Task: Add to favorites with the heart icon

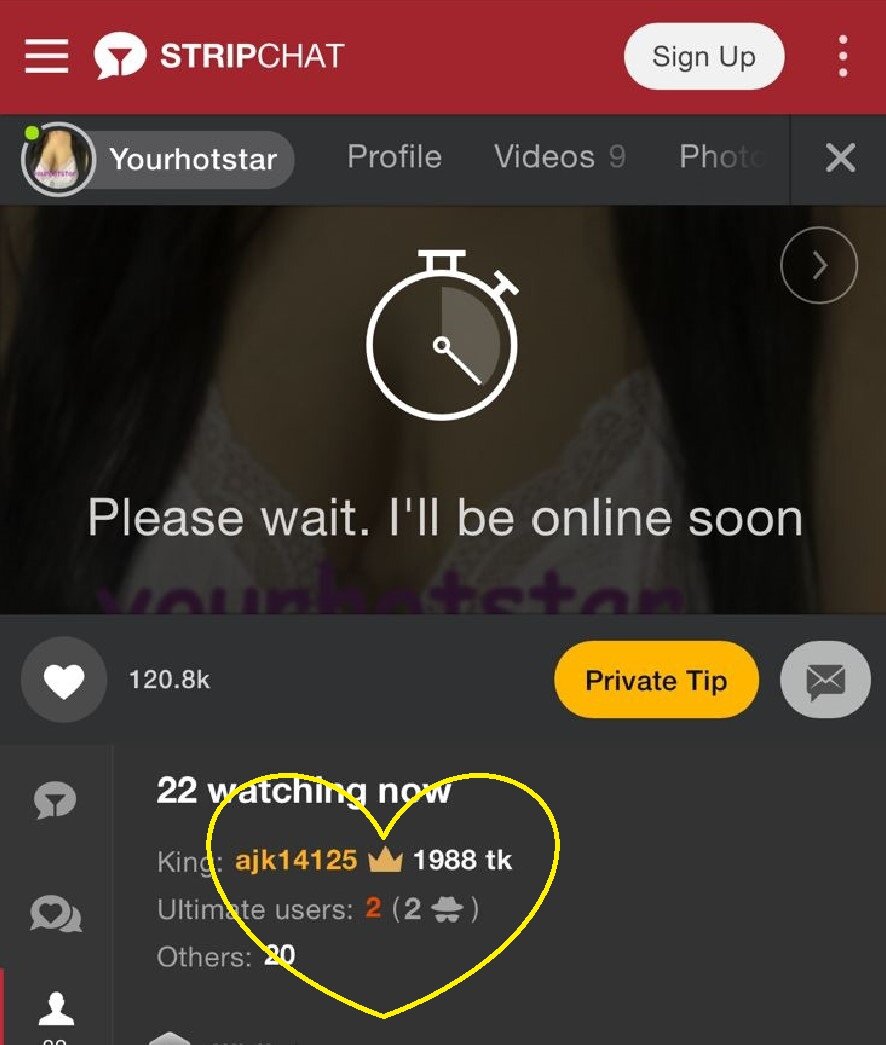Action: tap(63, 681)
